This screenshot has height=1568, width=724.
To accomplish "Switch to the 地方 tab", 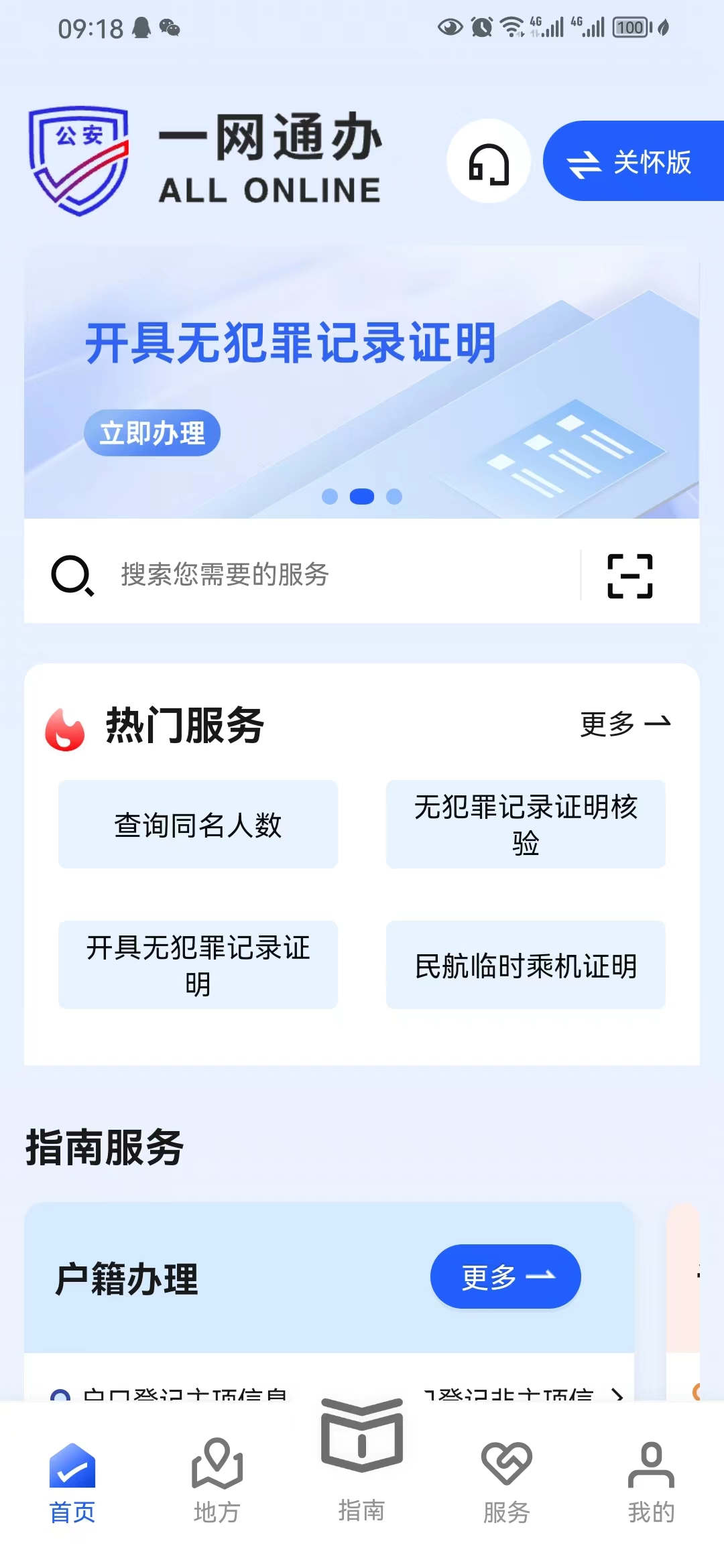I will point(217,1481).
